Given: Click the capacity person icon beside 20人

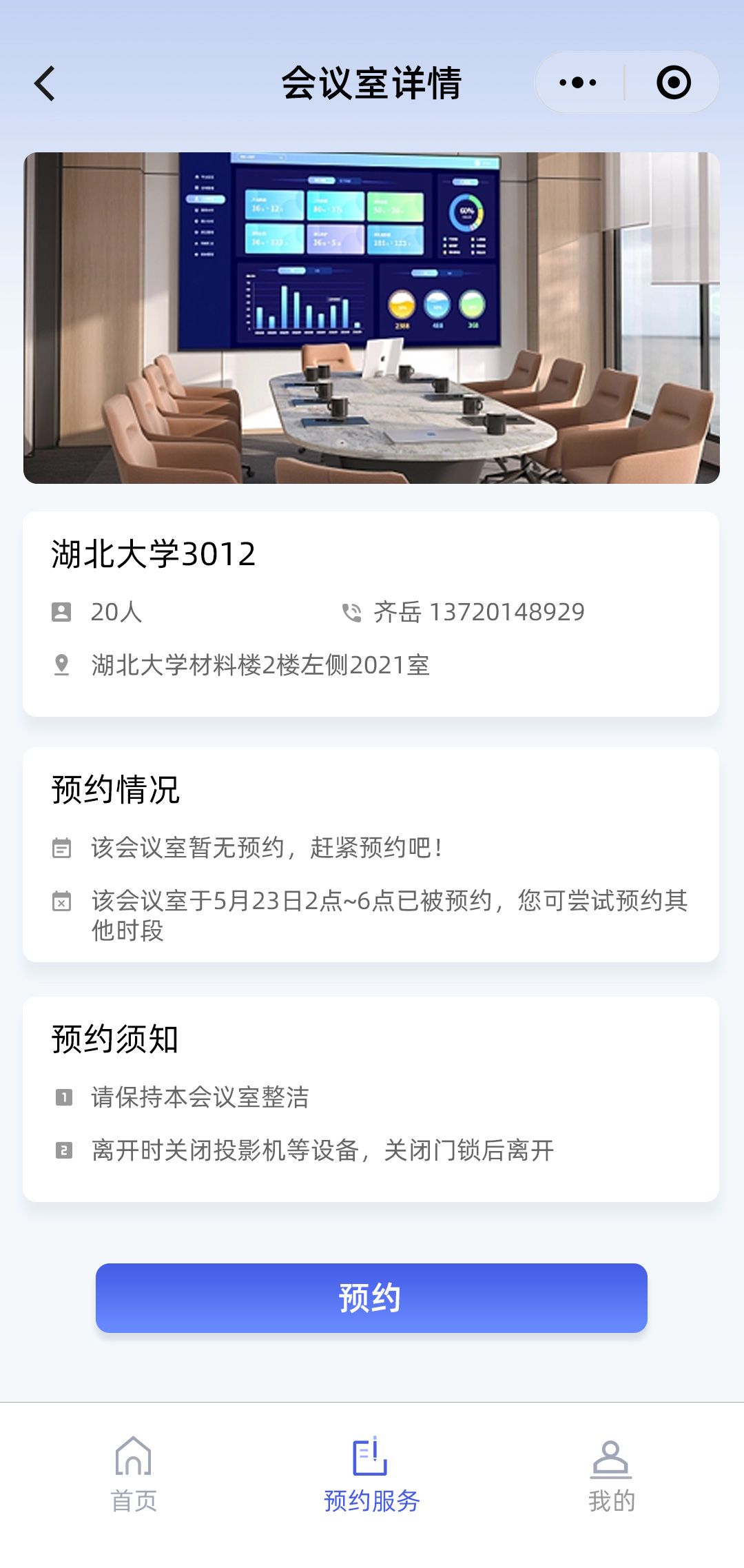Looking at the screenshot, I should coord(63,611).
